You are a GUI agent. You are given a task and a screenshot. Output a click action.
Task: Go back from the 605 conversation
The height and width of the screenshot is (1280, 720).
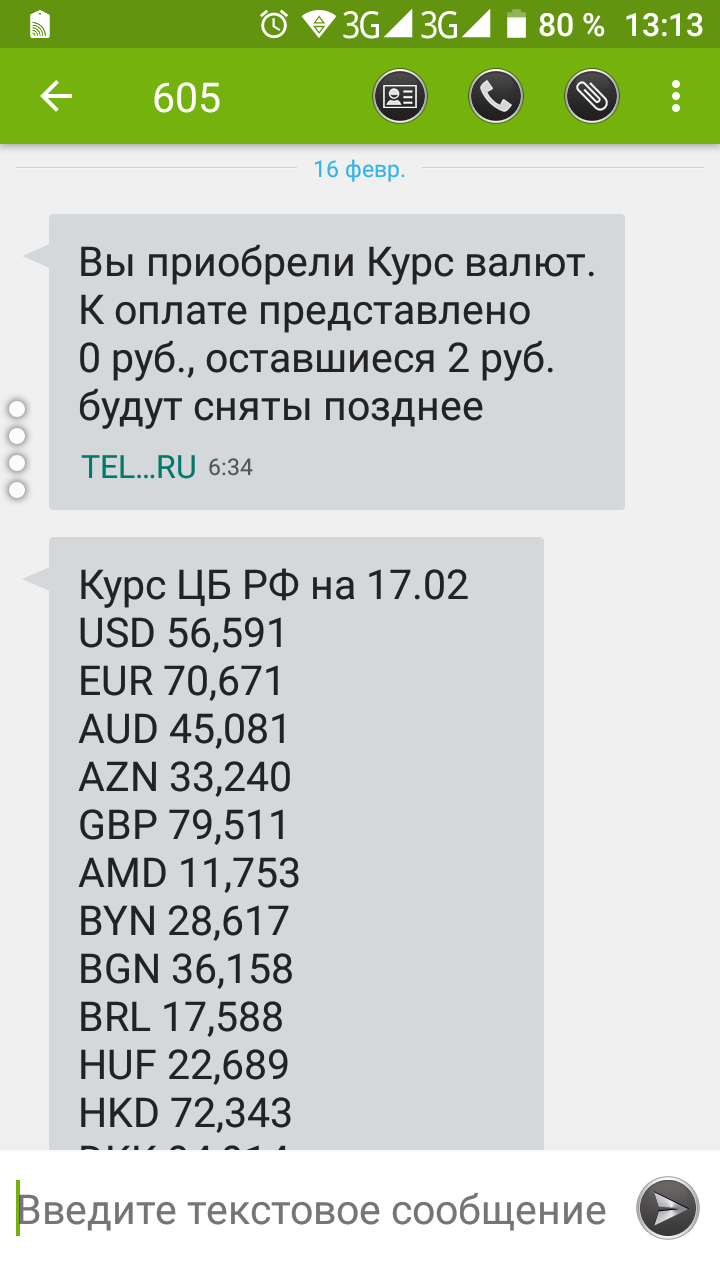[57, 97]
